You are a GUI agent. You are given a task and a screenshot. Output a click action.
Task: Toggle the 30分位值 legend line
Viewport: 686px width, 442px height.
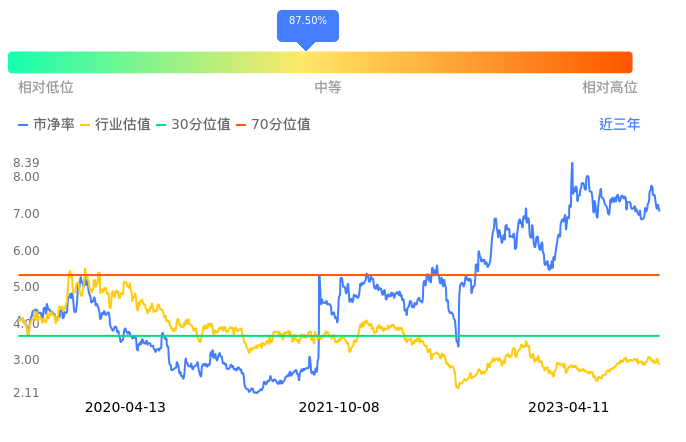point(193,125)
